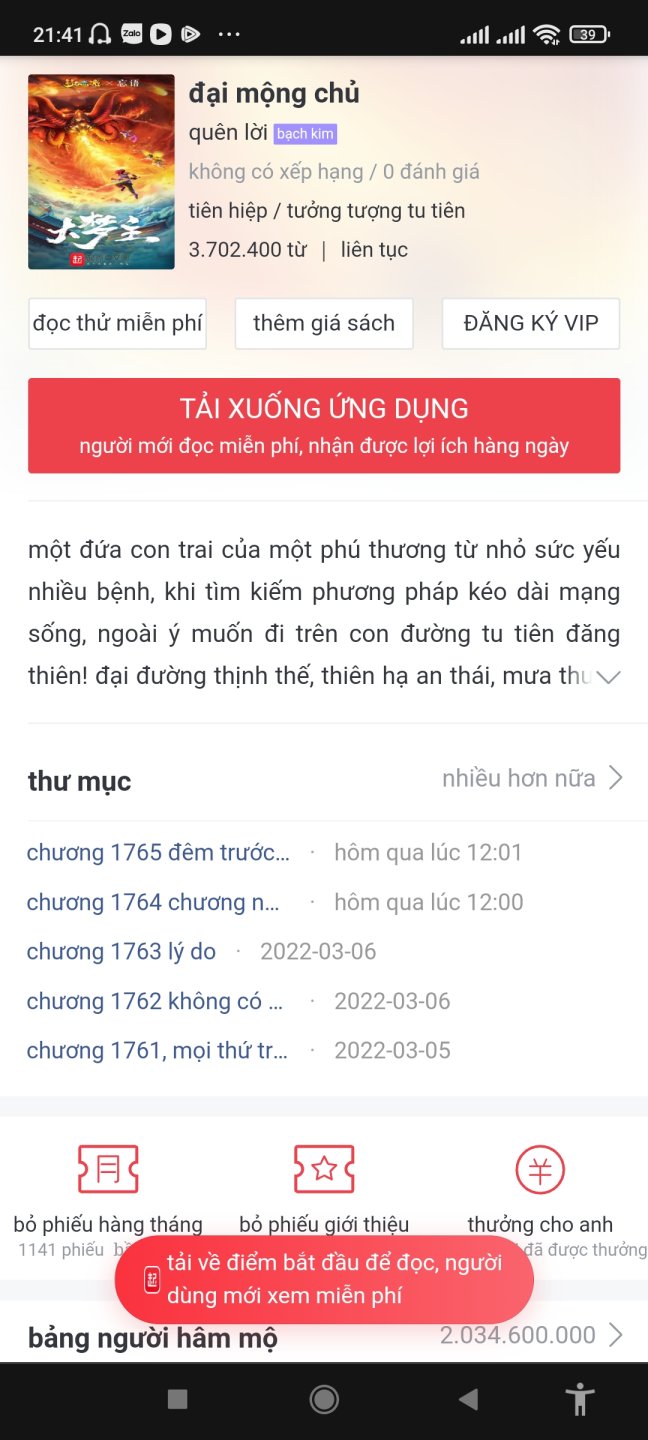This screenshot has height=1440, width=648.
Task: Select thưởng cho anh reward icon
Action: coord(540,1169)
